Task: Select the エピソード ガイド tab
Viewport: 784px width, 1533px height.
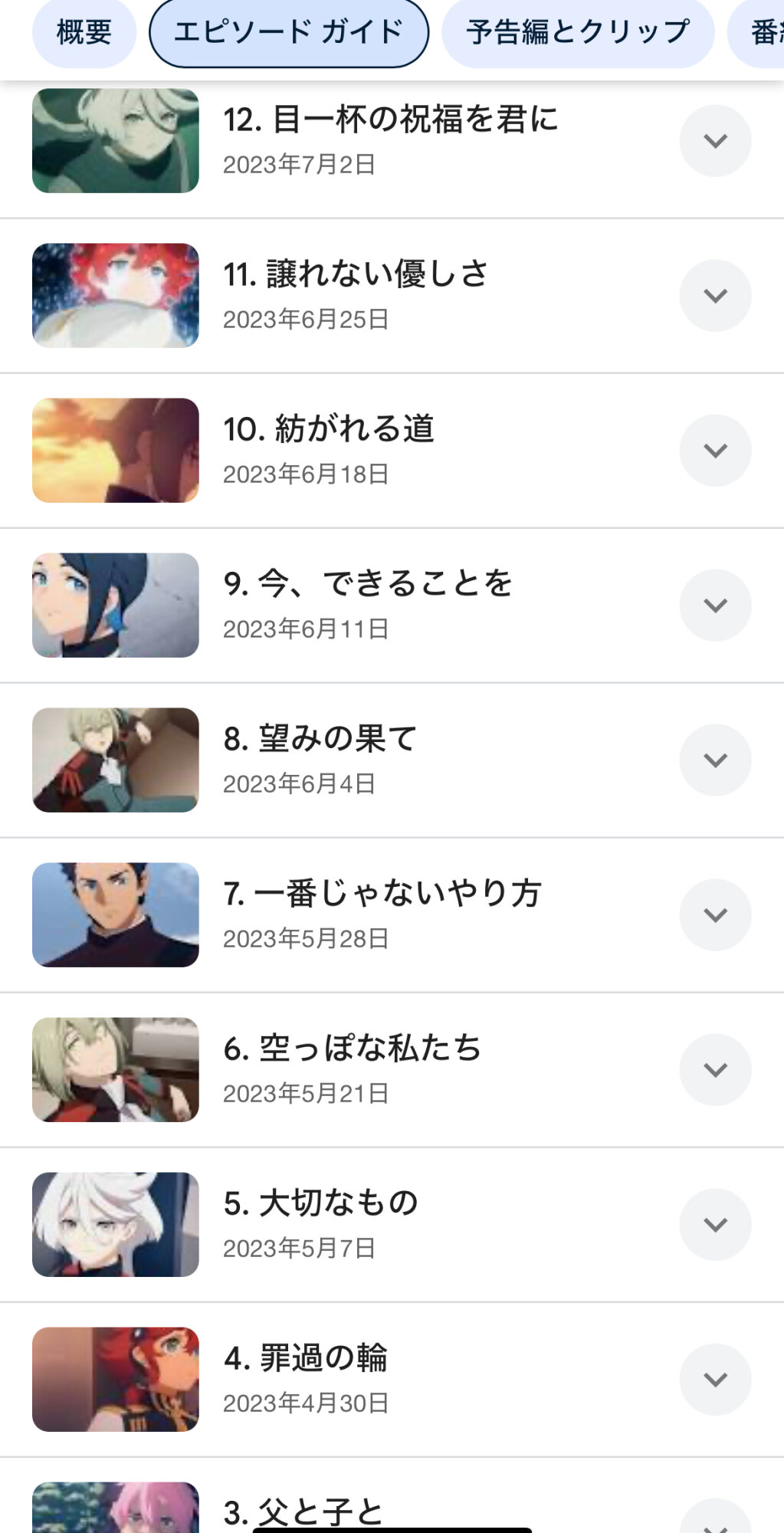Action: (x=288, y=32)
